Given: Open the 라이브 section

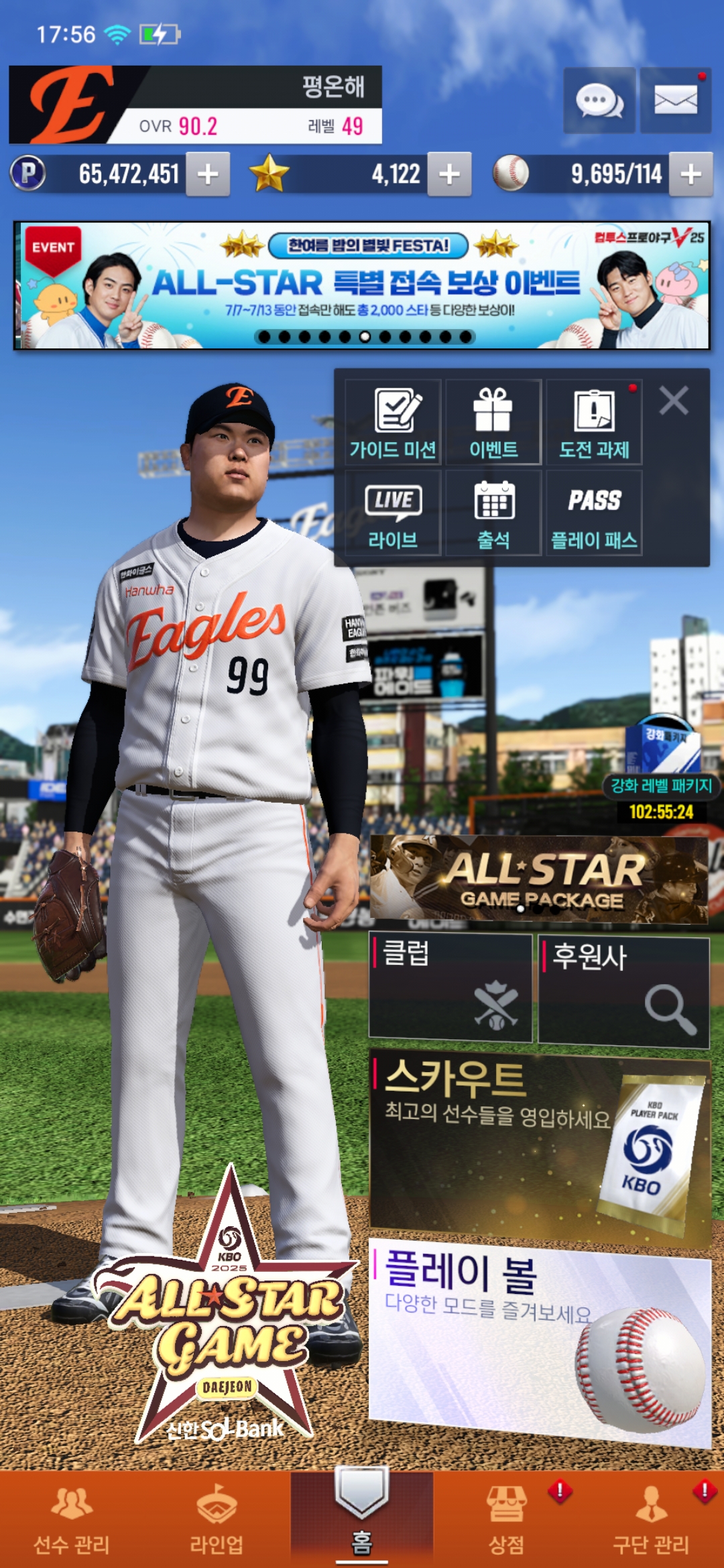Looking at the screenshot, I should click(x=393, y=513).
